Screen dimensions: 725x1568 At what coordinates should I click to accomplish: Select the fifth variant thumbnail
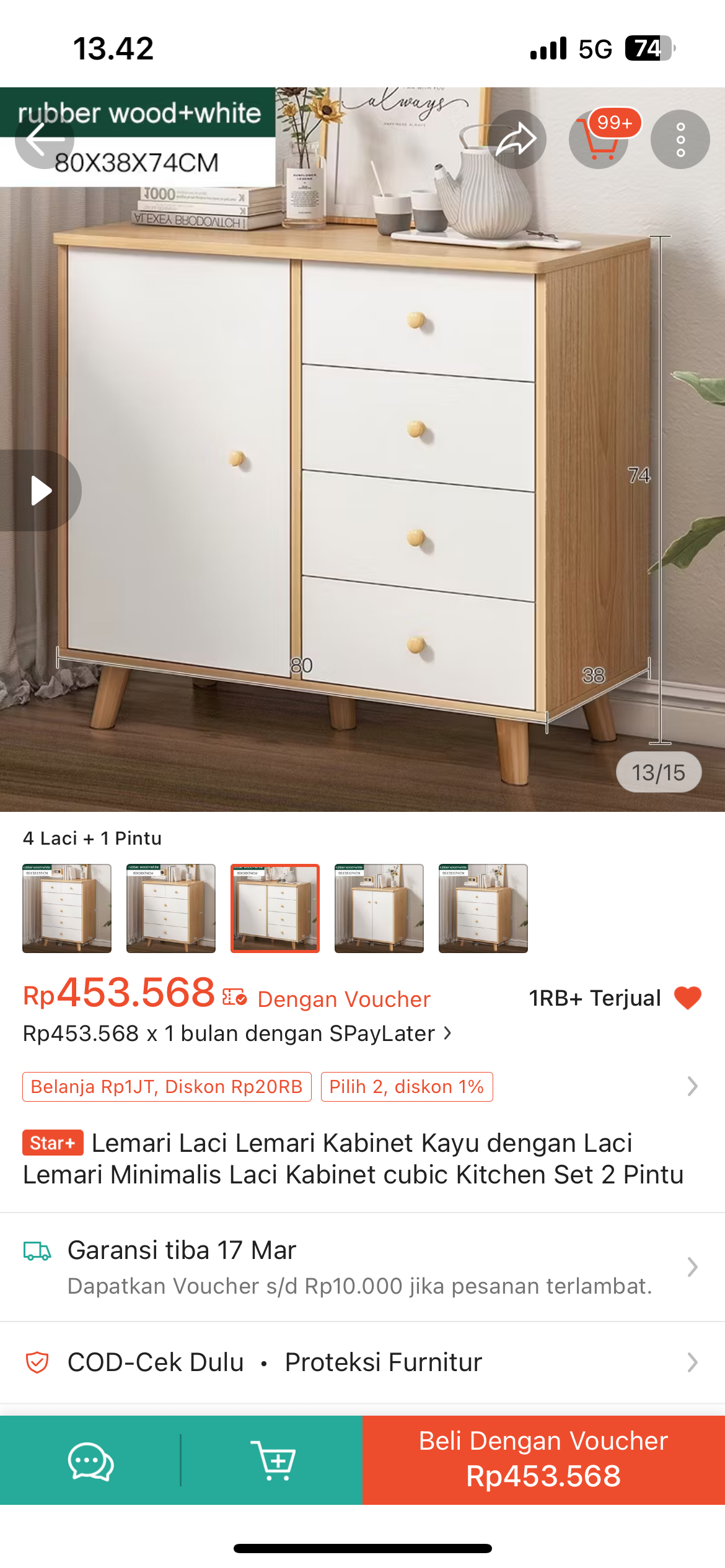[483, 908]
